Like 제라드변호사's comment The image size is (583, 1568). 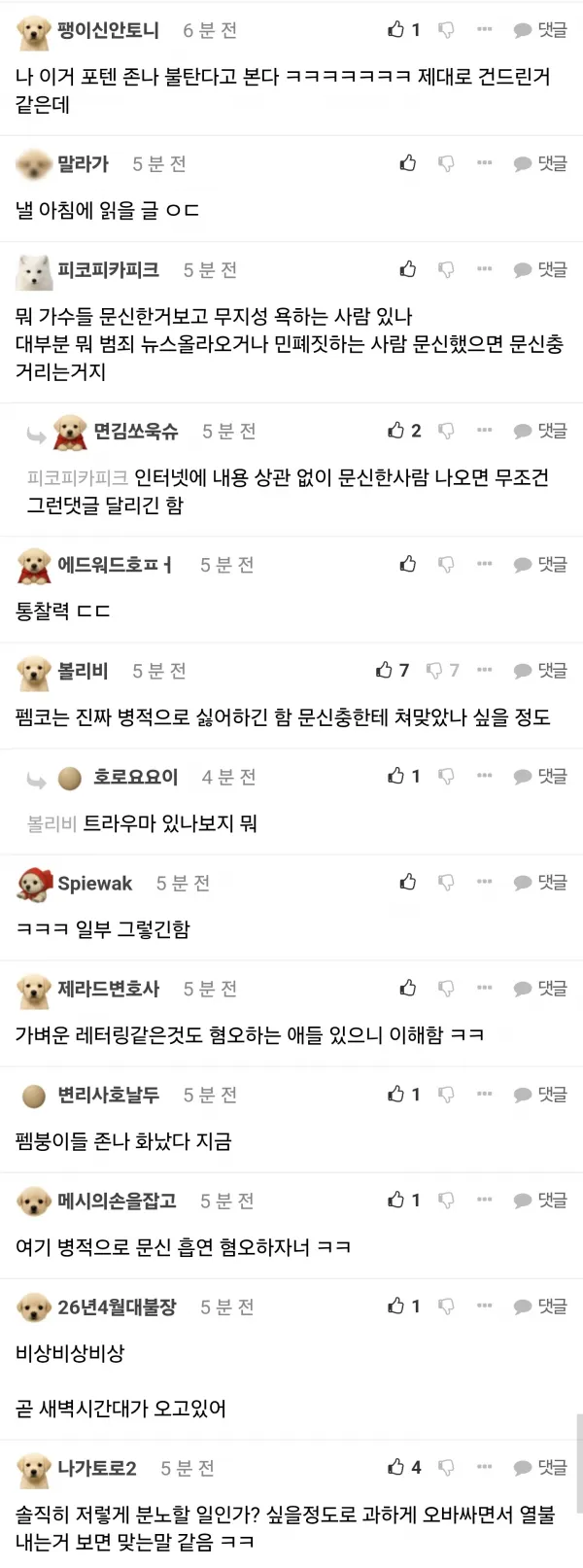(x=408, y=988)
